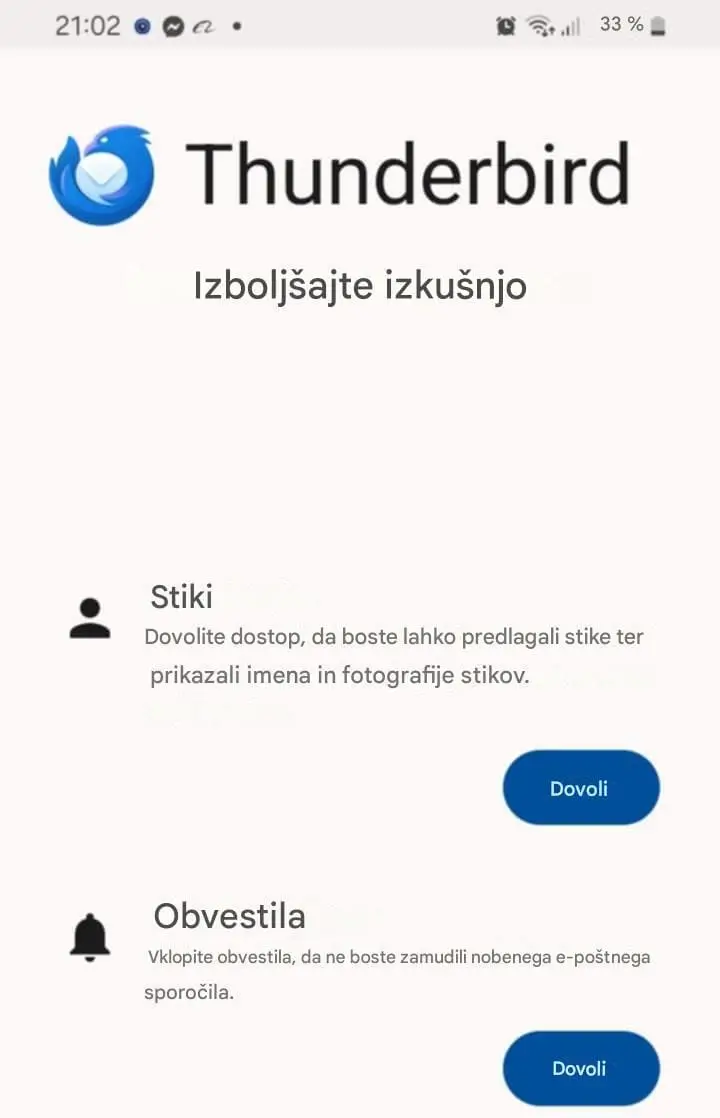The height and width of the screenshot is (1118, 720).
Task: Allow access to contacts (Stiki)
Action: coord(580,788)
